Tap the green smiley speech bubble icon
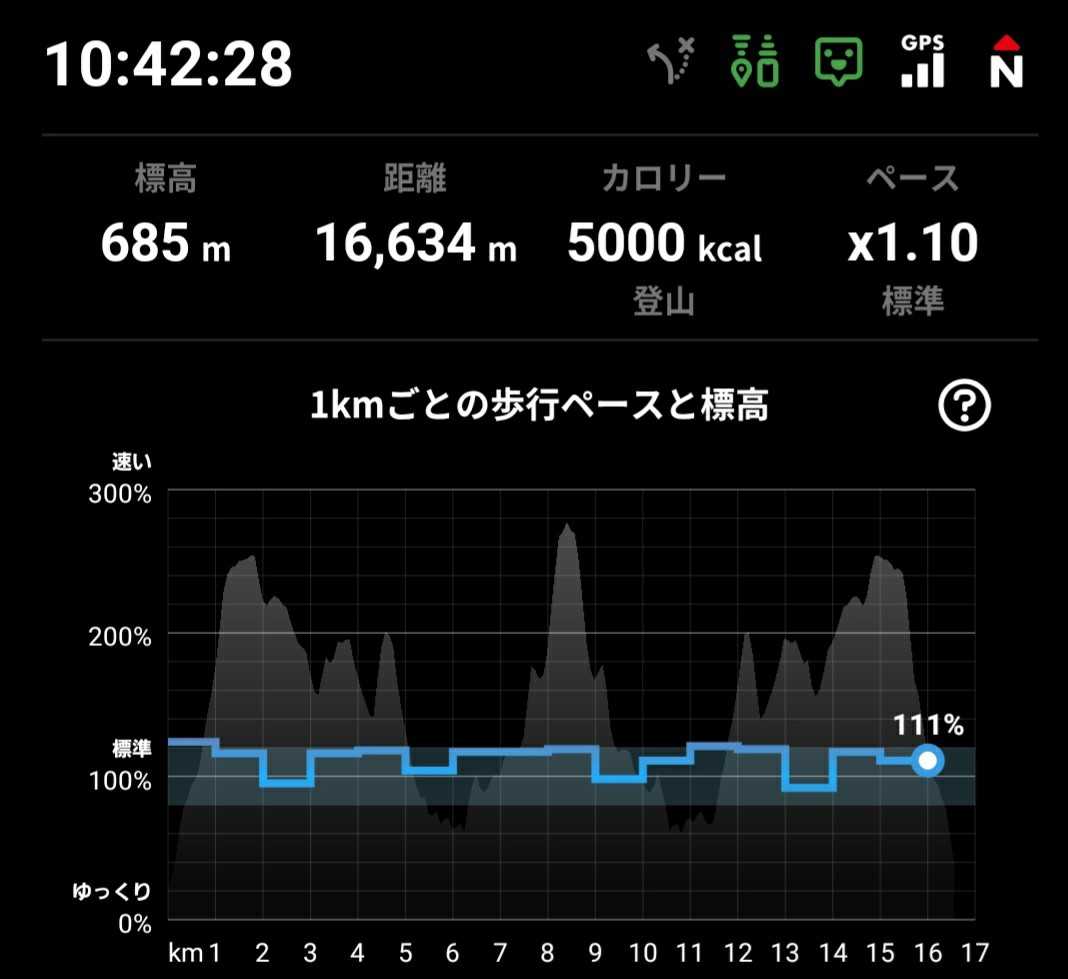Viewport: 1068px width, 979px height. [838, 62]
